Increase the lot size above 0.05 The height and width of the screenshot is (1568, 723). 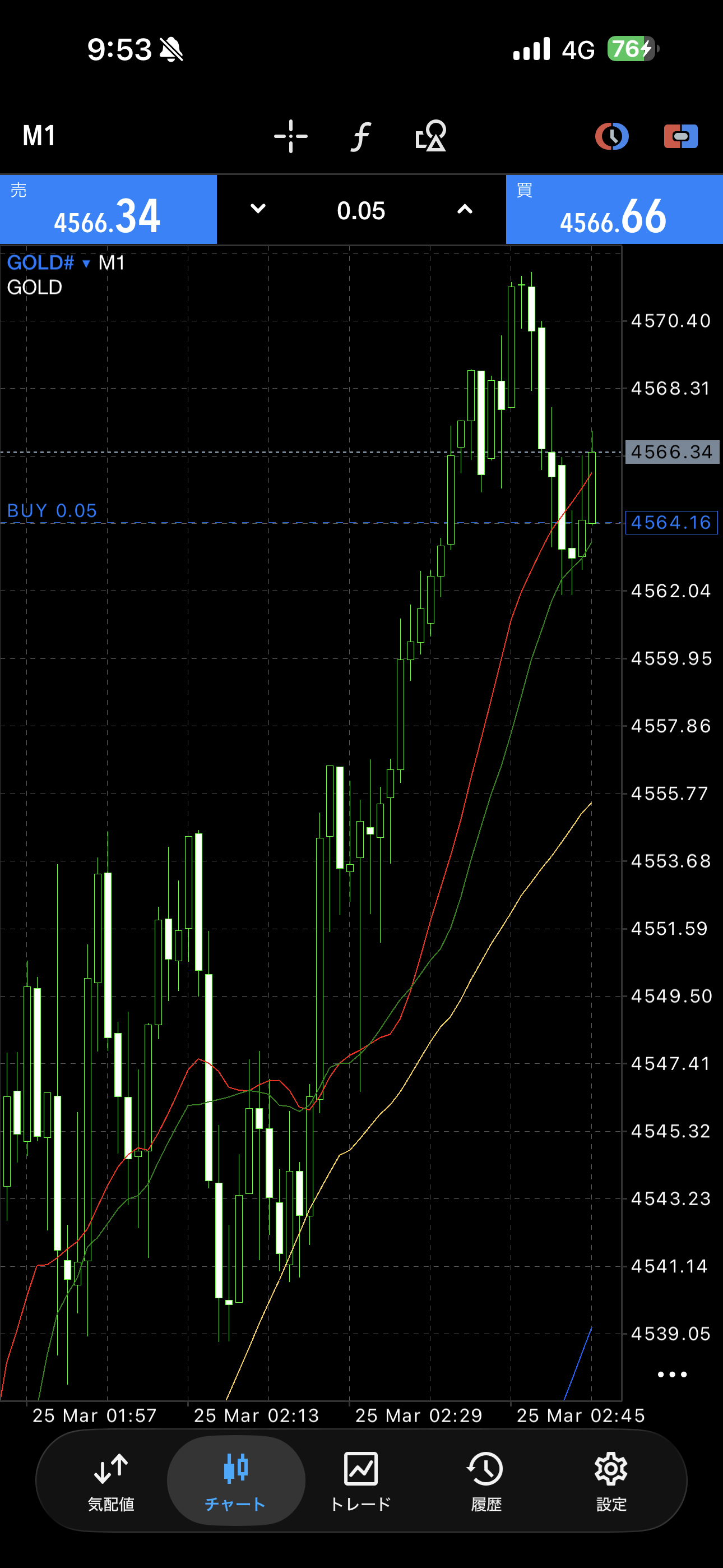[465, 209]
